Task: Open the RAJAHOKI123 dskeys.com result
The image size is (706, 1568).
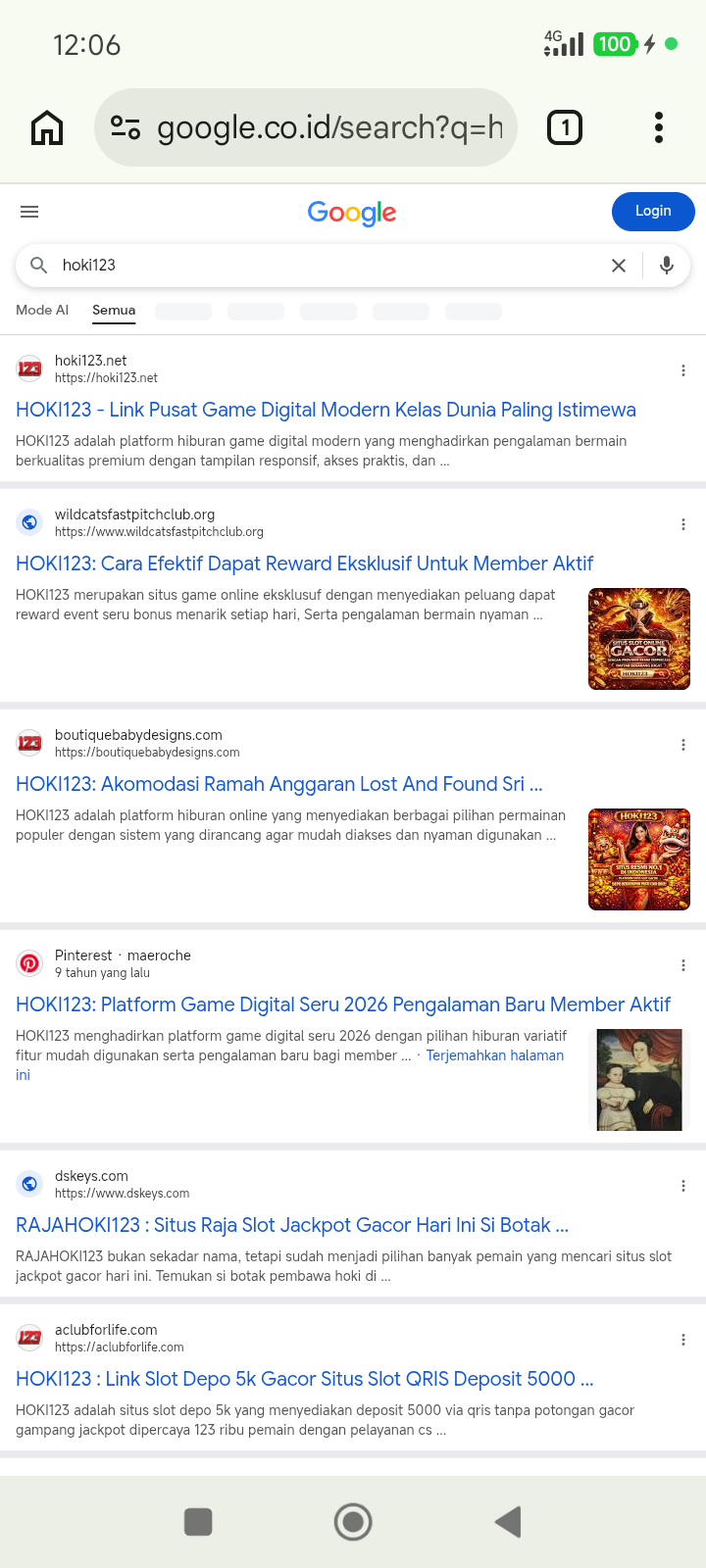Action: click(292, 1225)
